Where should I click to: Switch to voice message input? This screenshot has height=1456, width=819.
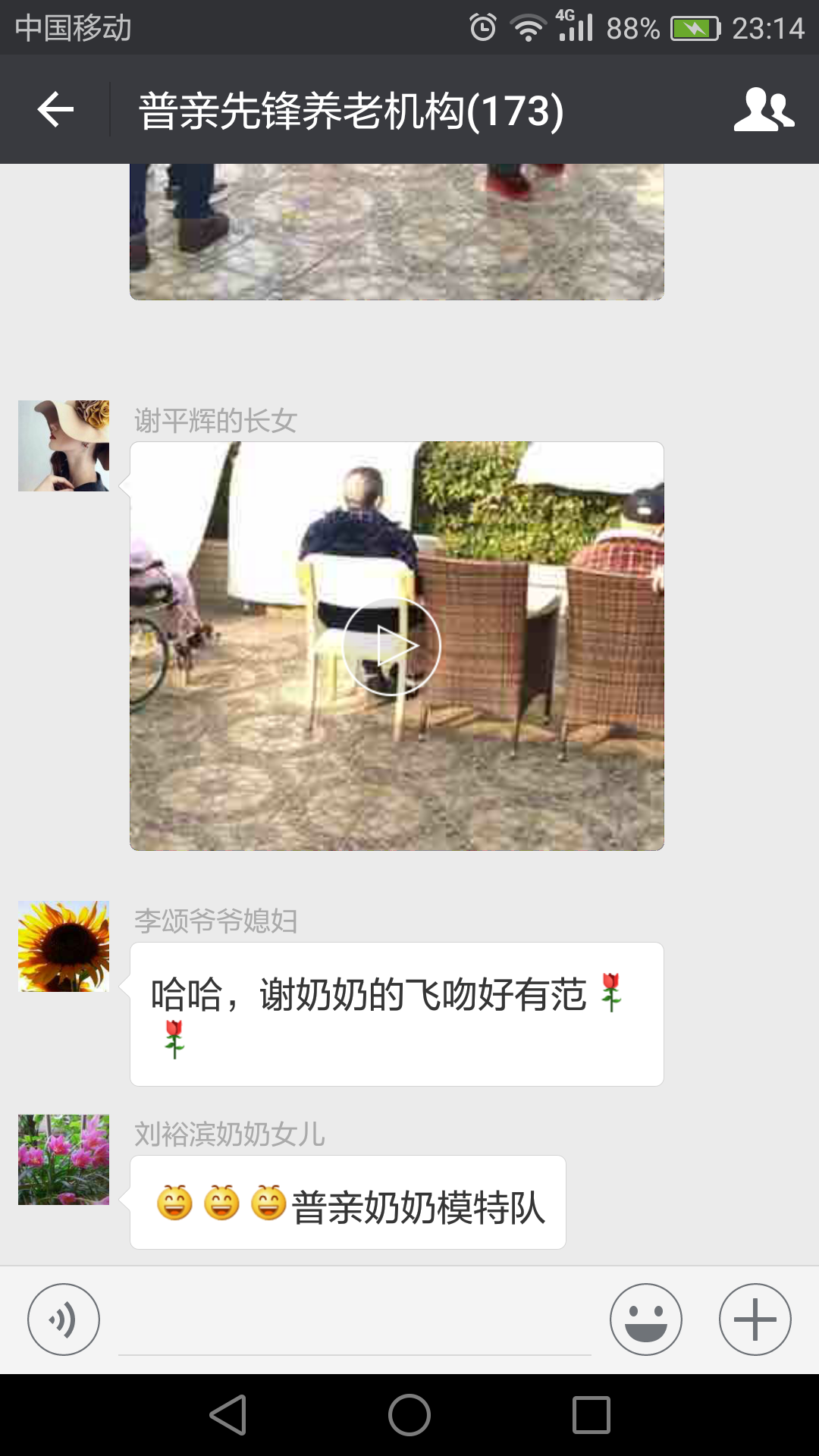pyautogui.click(x=64, y=1319)
